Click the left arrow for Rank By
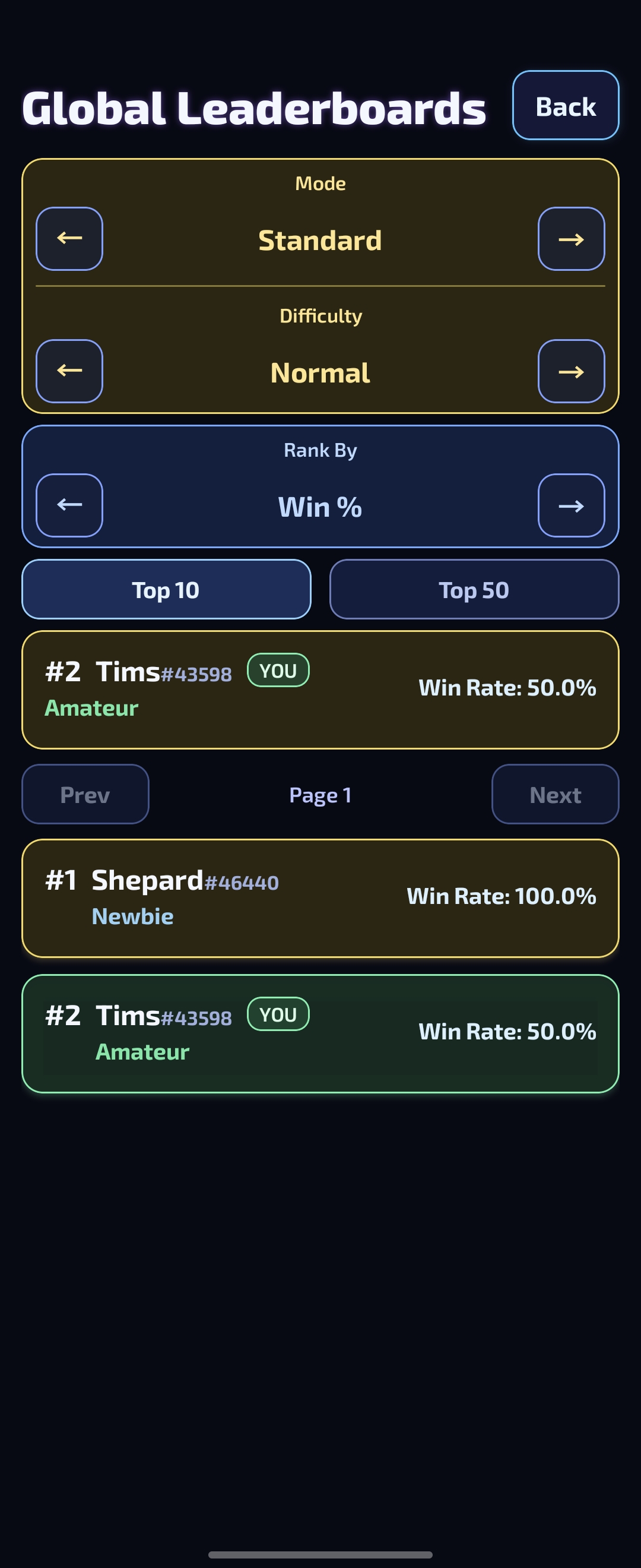Image resolution: width=641 pixels, height=1568 pixels. [x=69, y=505]
